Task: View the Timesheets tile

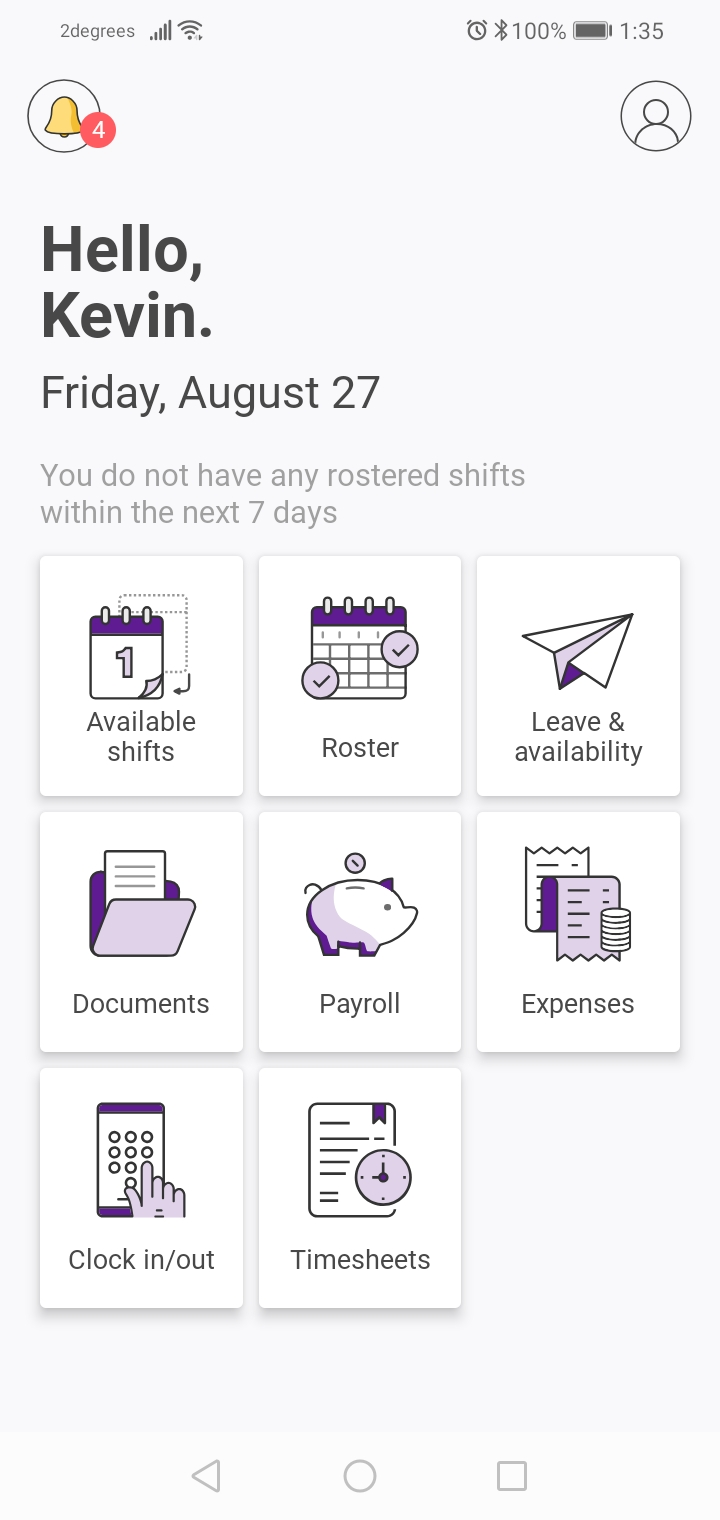Action: [360, 1188]
